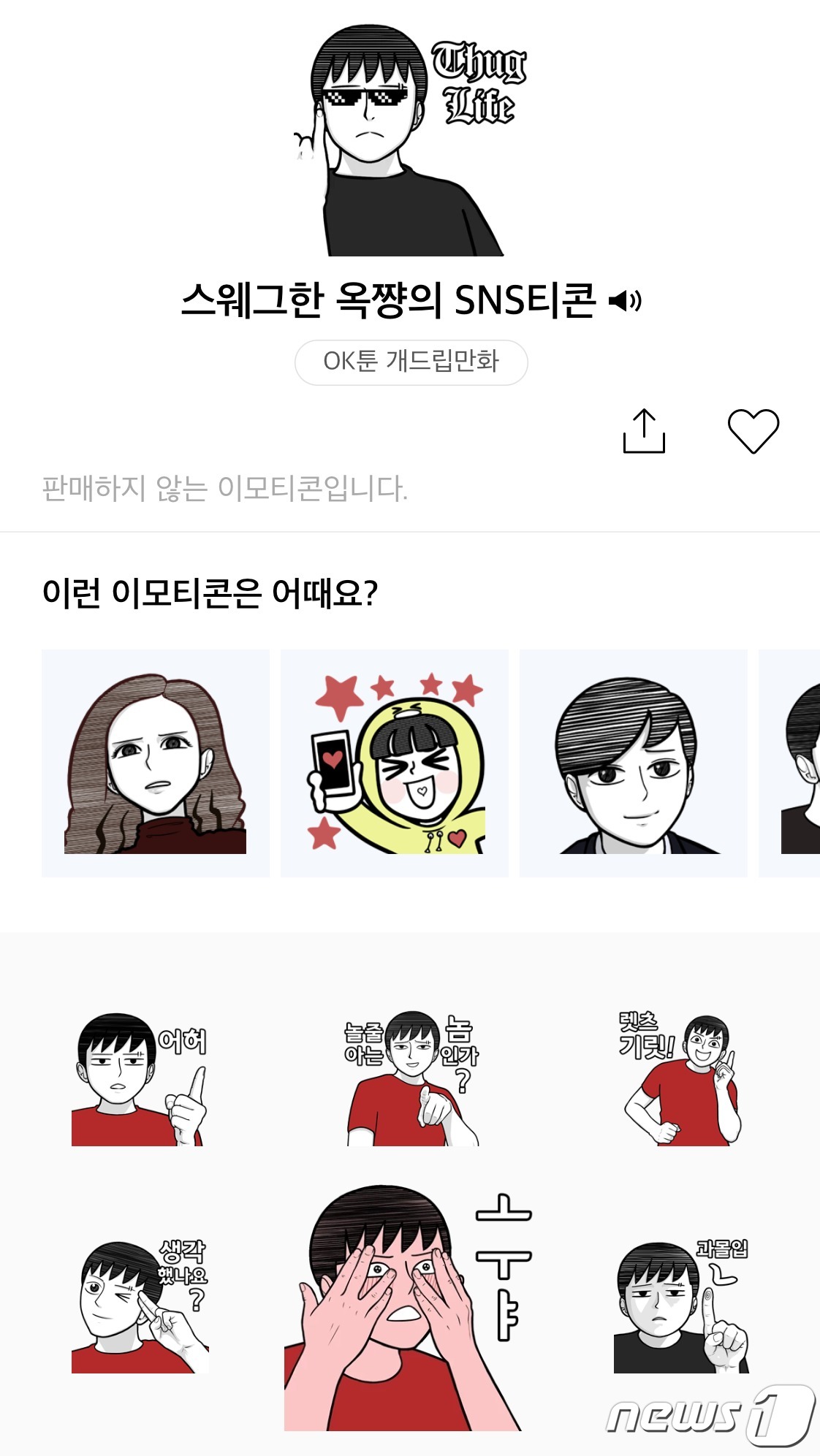Share this emoticon pack
Viewport: 820px width, 1456px height.
coord(644,431)
